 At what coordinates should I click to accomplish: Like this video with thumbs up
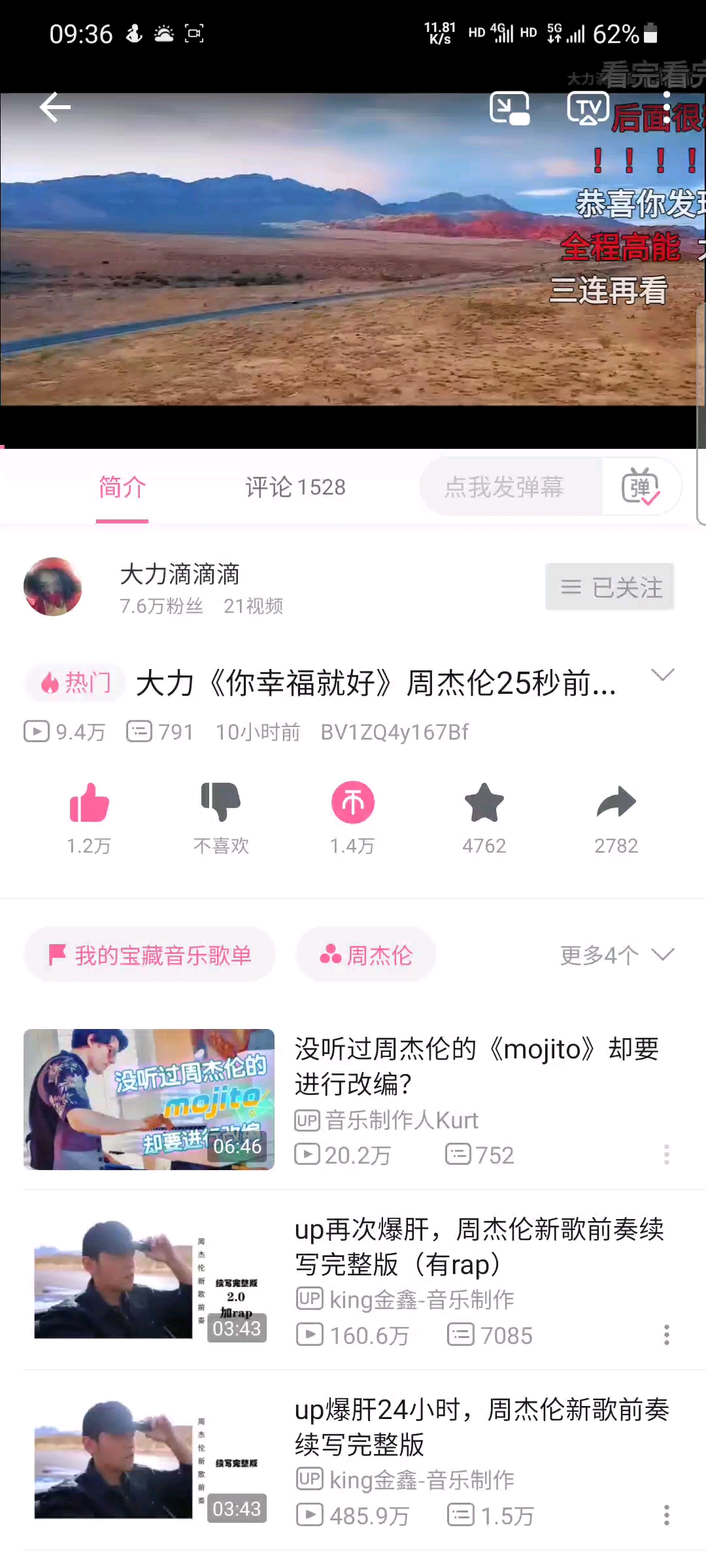tap(89, 804)
